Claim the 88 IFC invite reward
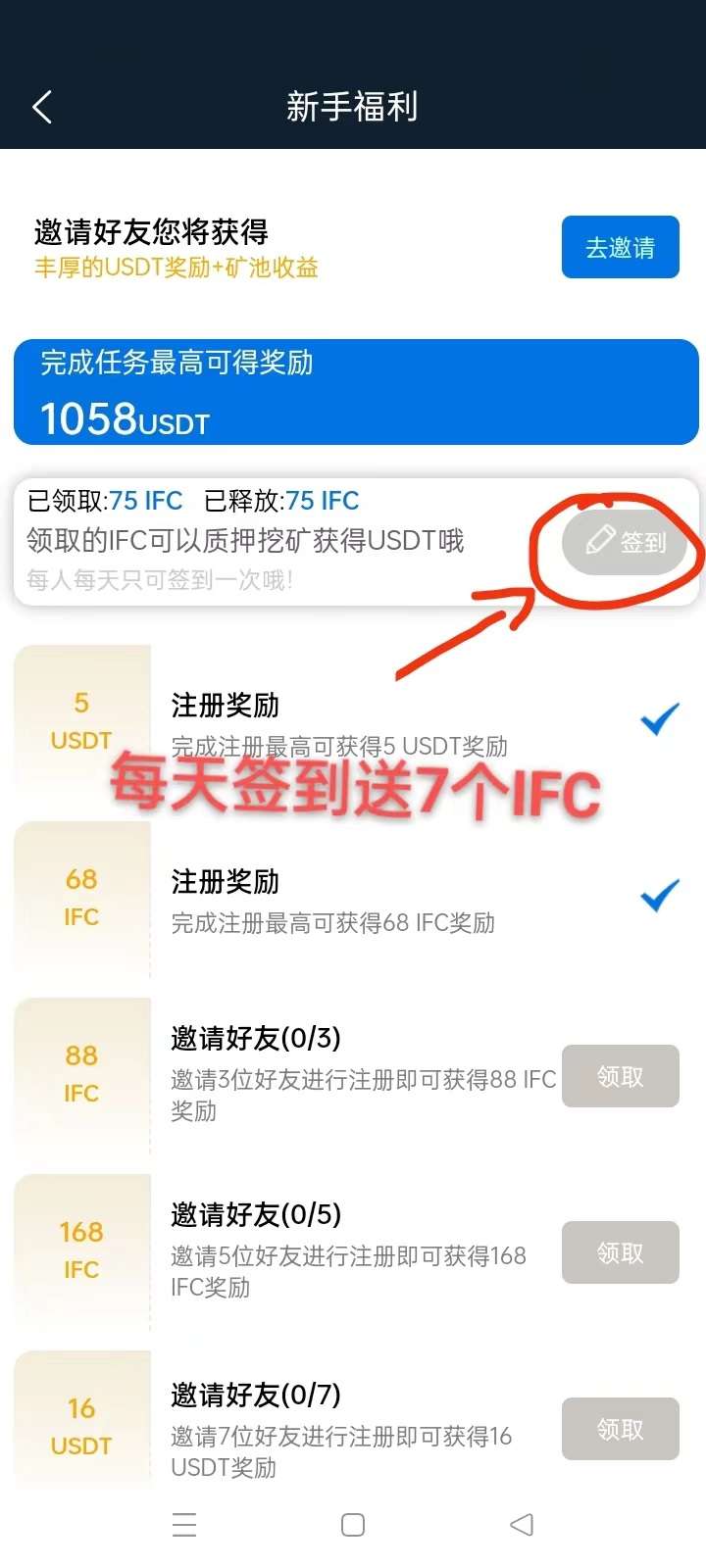The image size is (706, 1568). (x=620, y=1076)
